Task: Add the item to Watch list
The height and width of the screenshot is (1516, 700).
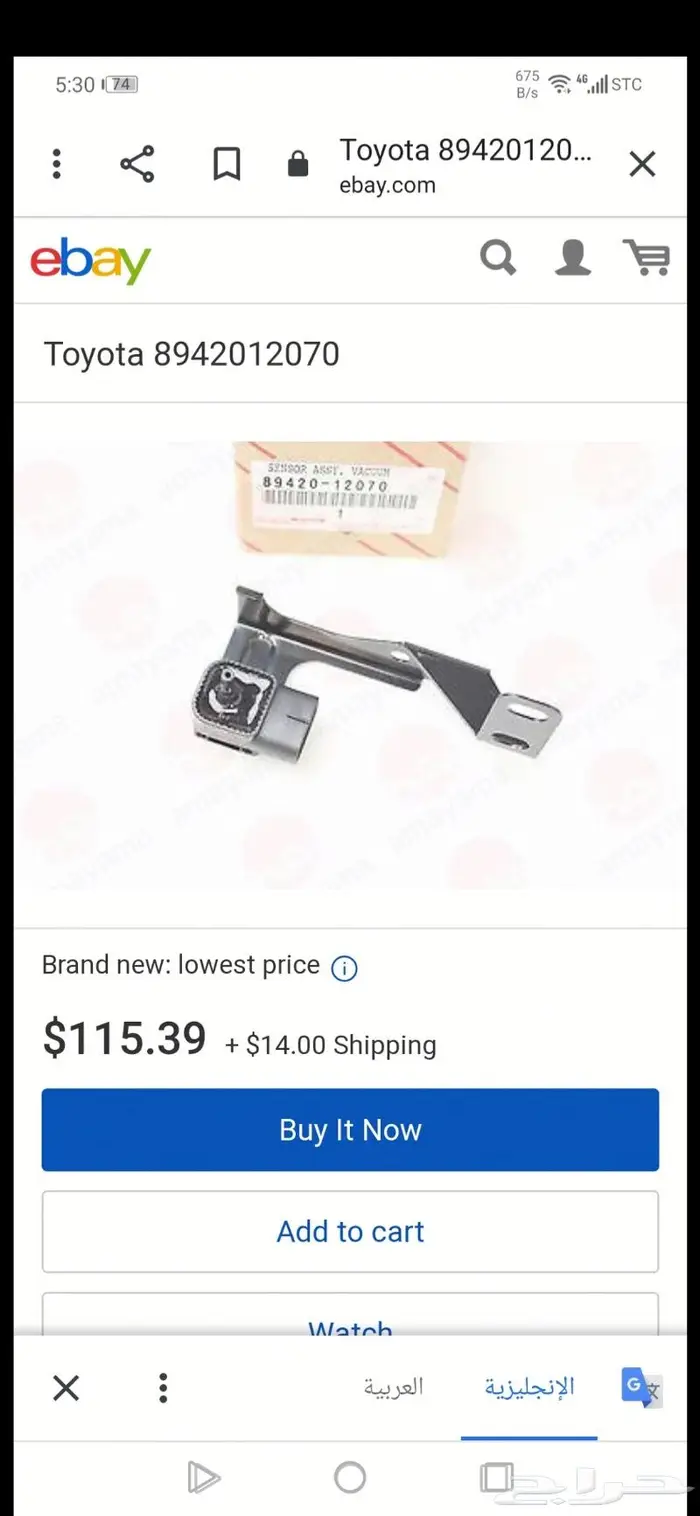Action: click(350, 1320)
